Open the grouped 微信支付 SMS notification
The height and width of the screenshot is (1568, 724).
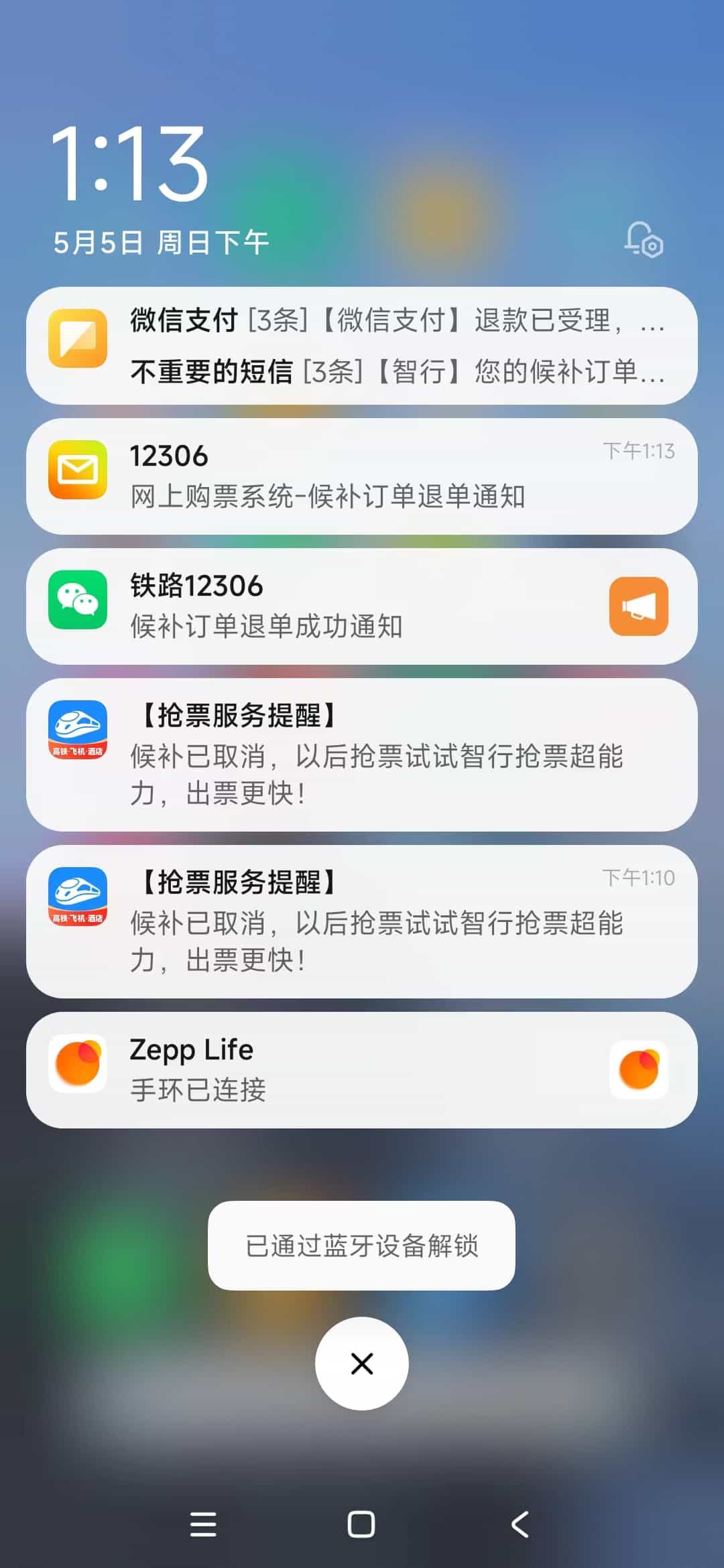coord(362,346)
